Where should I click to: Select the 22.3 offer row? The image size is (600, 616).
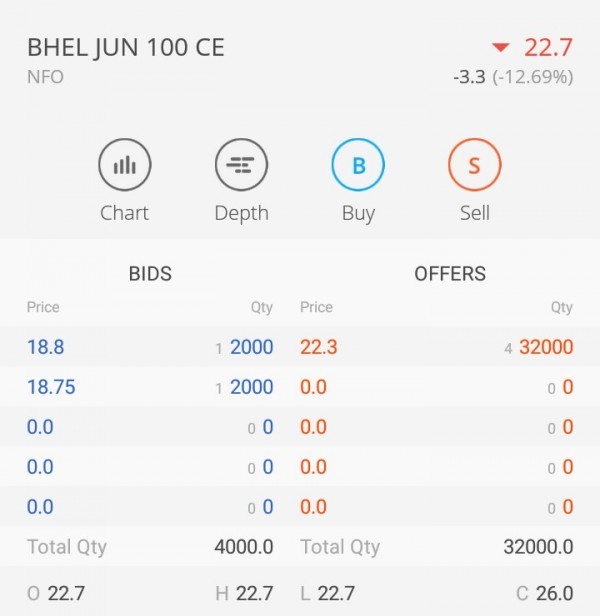[437, 347]
